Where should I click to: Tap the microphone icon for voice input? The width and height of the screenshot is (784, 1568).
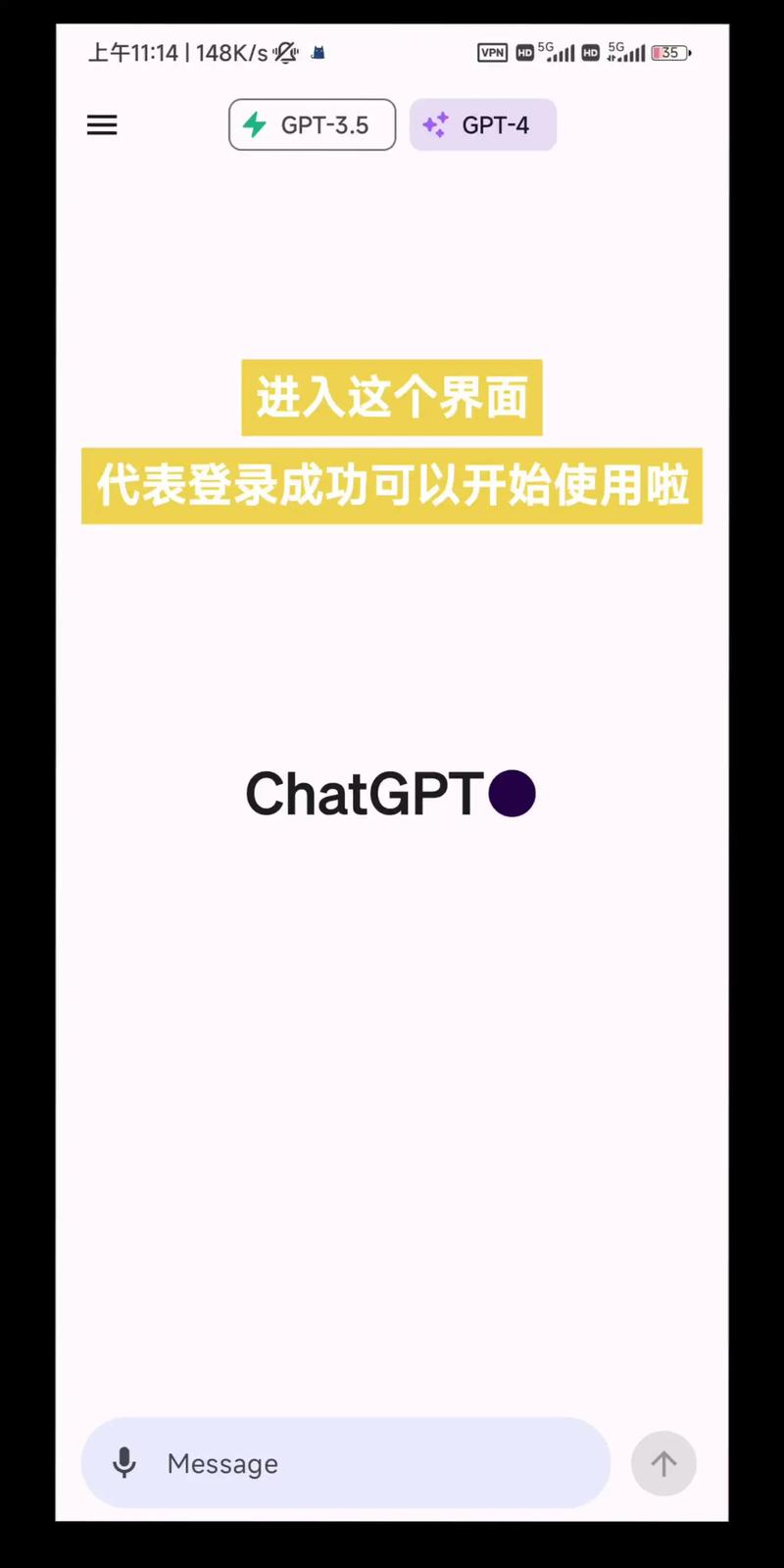[x=124, y=1463]
